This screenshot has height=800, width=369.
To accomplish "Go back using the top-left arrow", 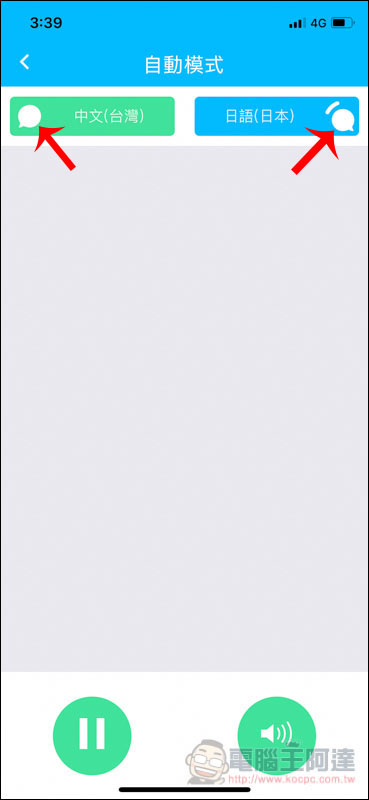I will click(x=24, y=62).
